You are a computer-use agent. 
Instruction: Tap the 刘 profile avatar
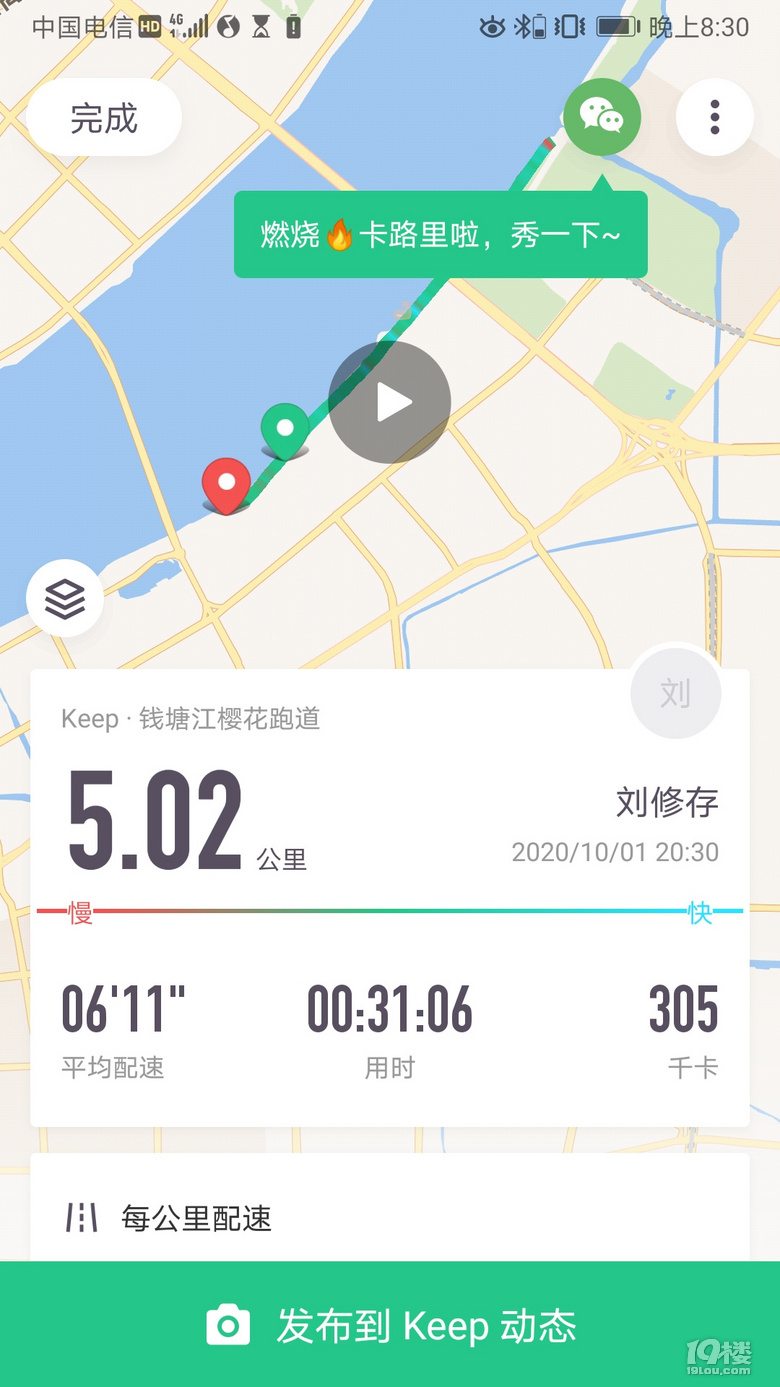(x=675, y=693)
